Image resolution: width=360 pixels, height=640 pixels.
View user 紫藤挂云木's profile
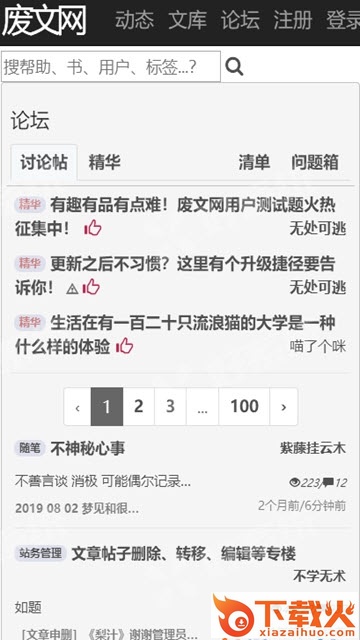pos(313,448)
